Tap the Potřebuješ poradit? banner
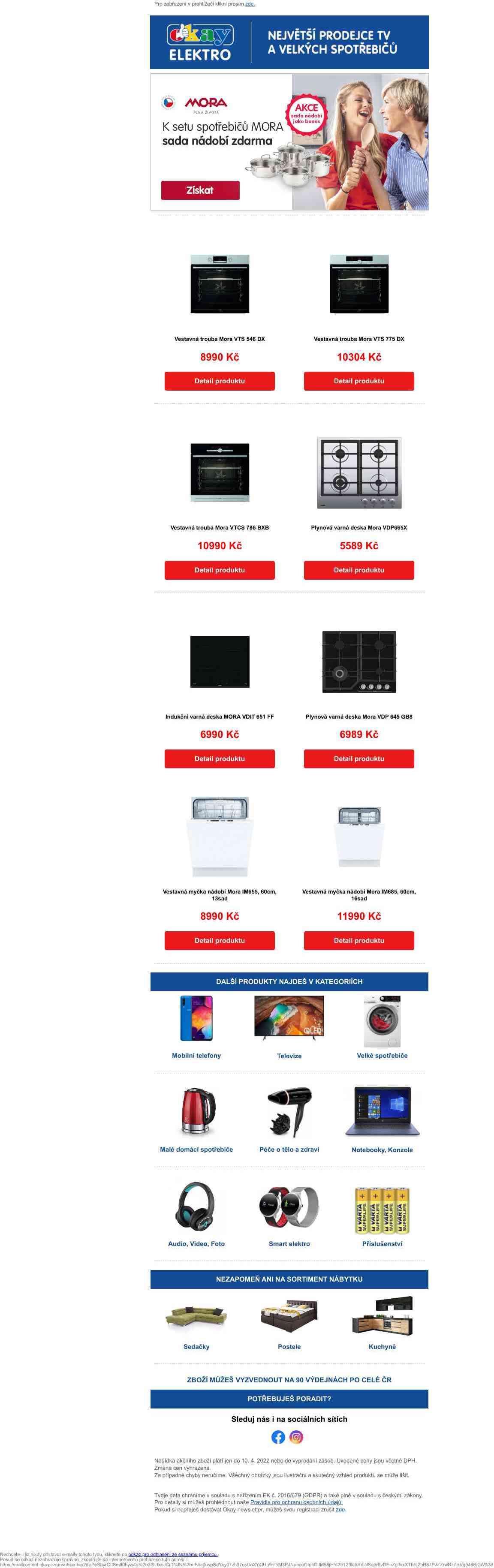 (x=289, y=1399)
